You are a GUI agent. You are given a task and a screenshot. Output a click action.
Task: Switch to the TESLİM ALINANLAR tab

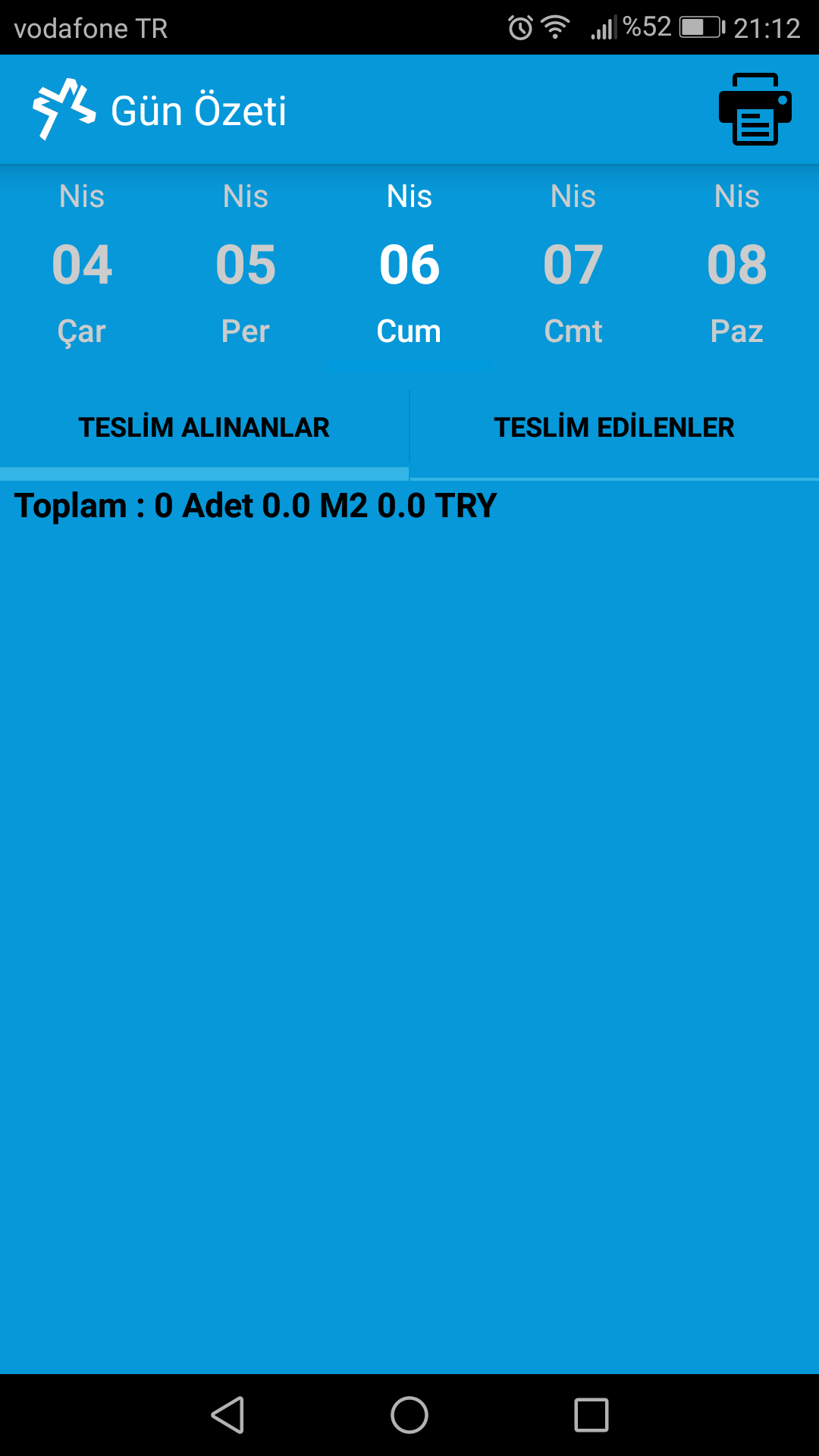(204, 428)
